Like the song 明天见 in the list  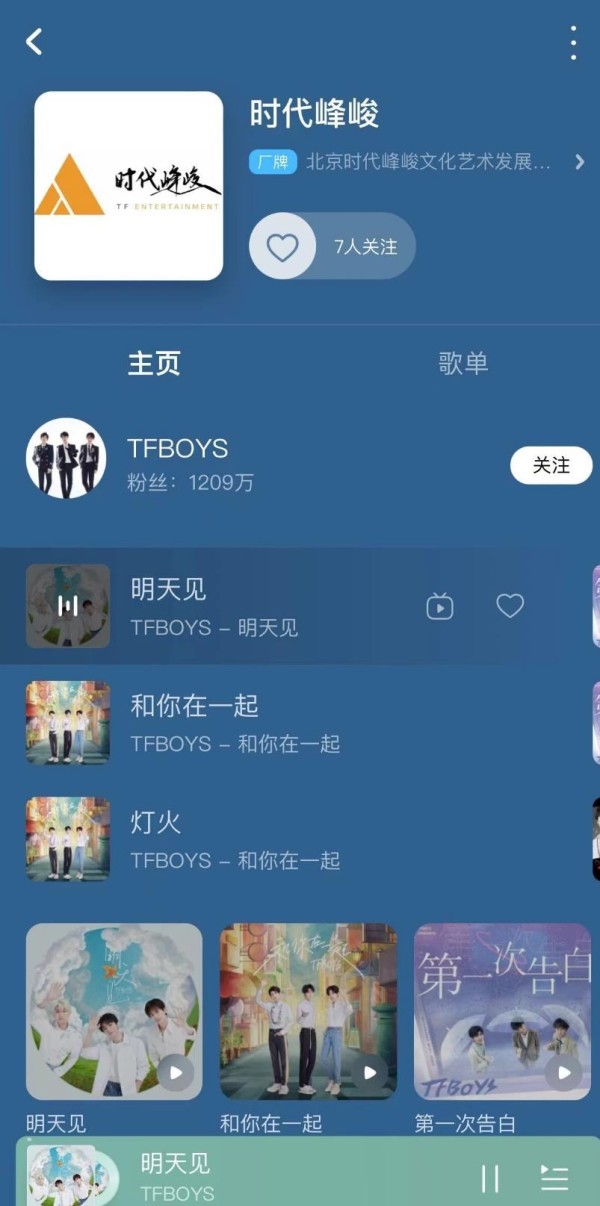coord(510,606)
